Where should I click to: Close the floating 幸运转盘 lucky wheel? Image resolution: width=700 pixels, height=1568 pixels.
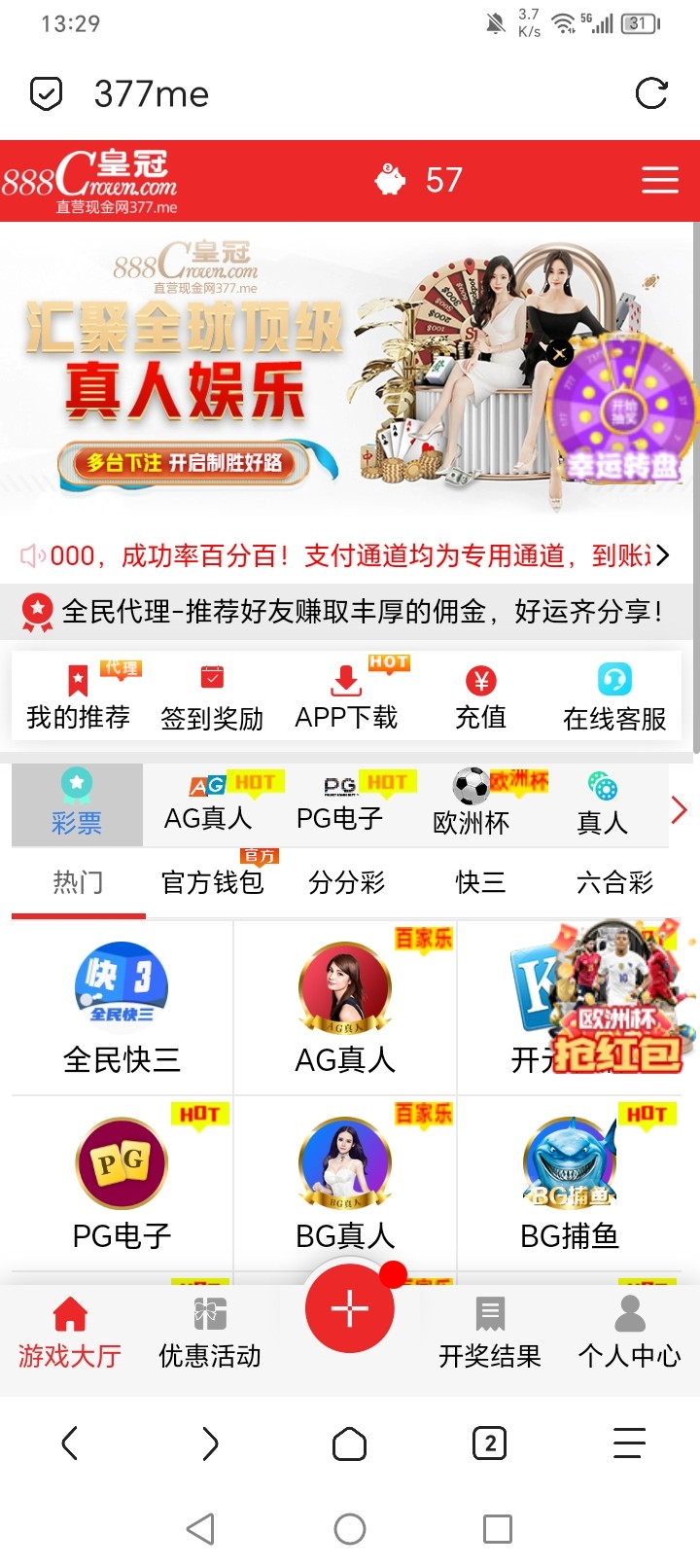[x=559, y=353]
